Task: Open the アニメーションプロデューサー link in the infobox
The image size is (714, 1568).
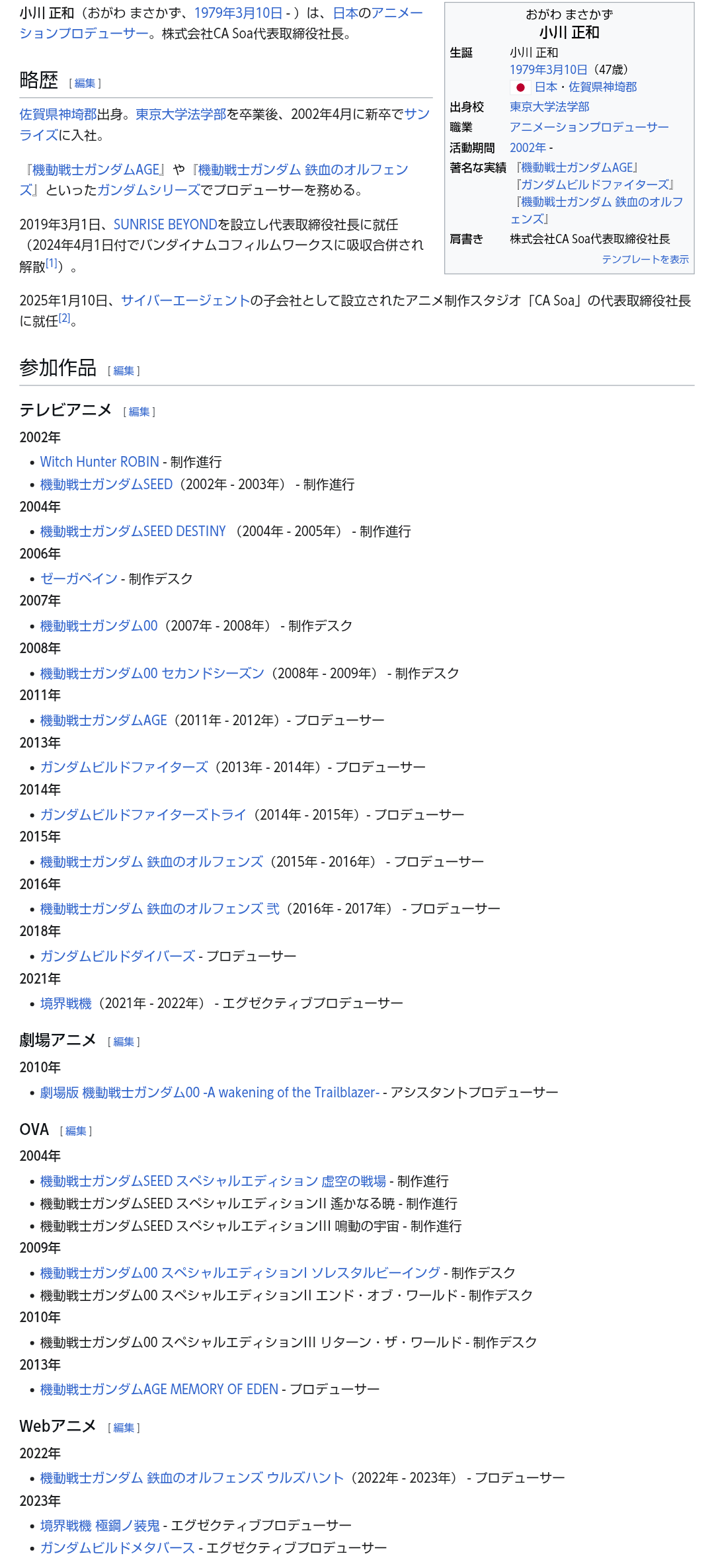Action: coord(588,127)
